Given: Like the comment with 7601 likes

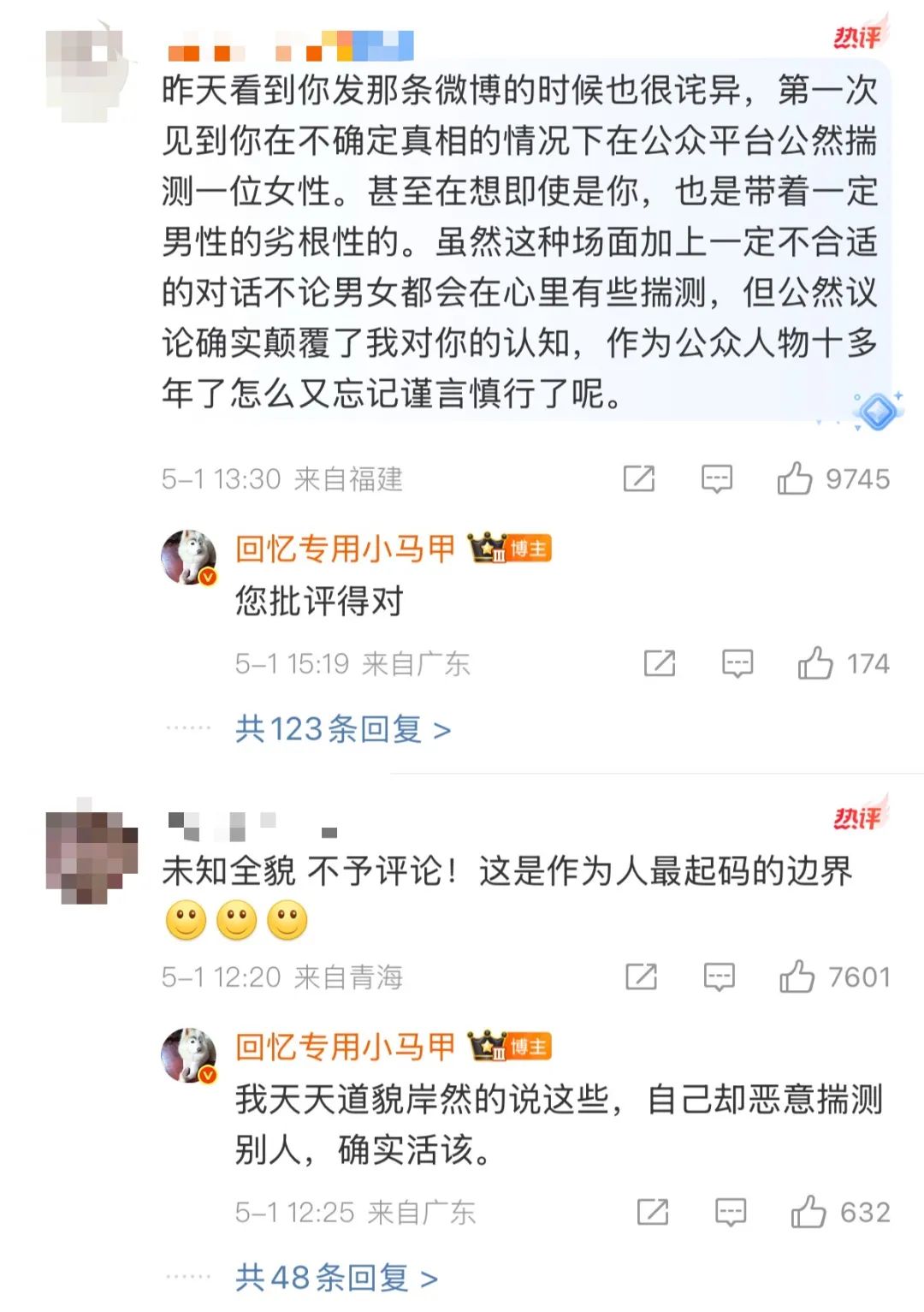Looking at the screenshot, I should (797, 977).
